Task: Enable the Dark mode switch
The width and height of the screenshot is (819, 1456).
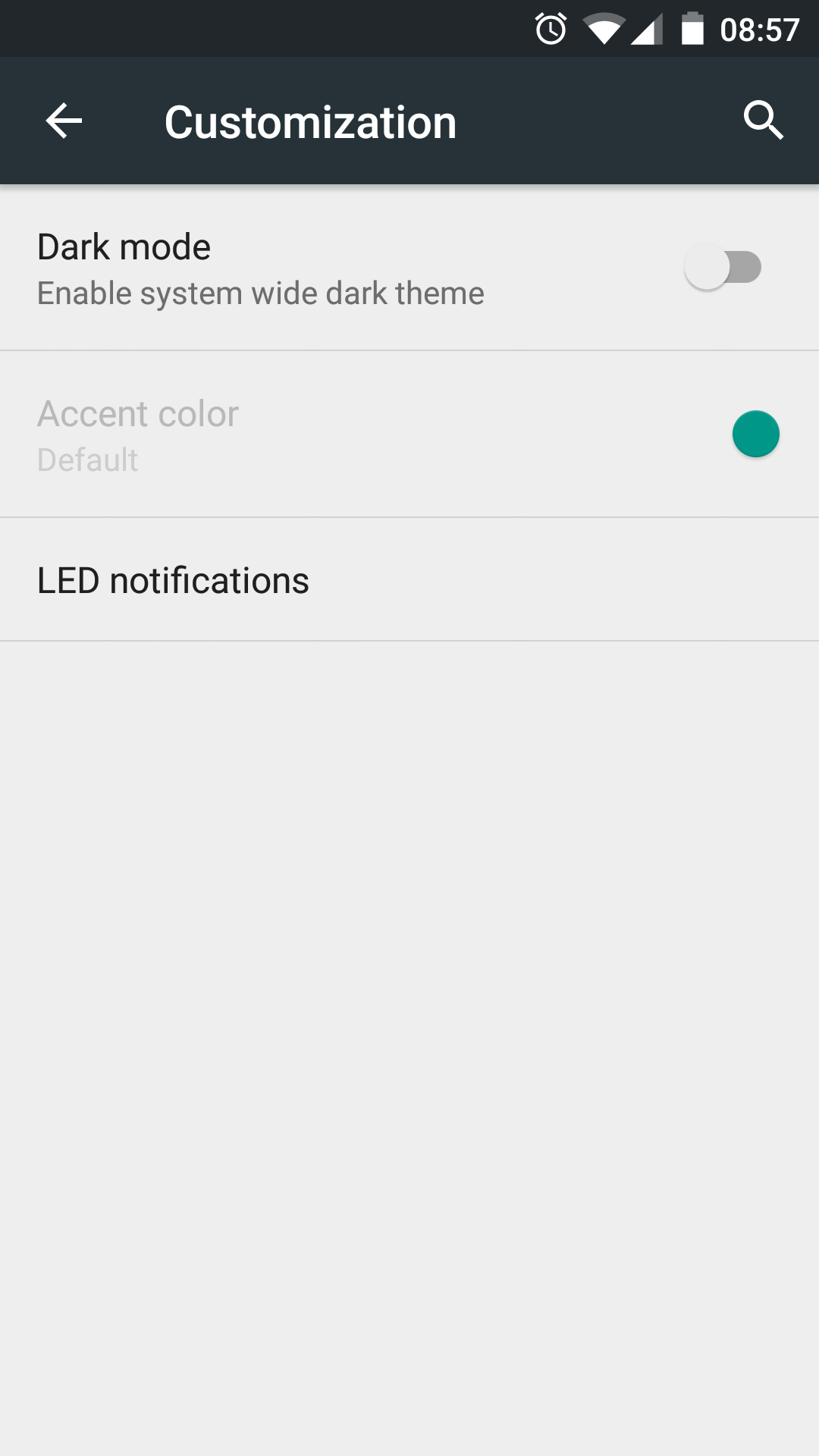Action: tap(723, 268)
